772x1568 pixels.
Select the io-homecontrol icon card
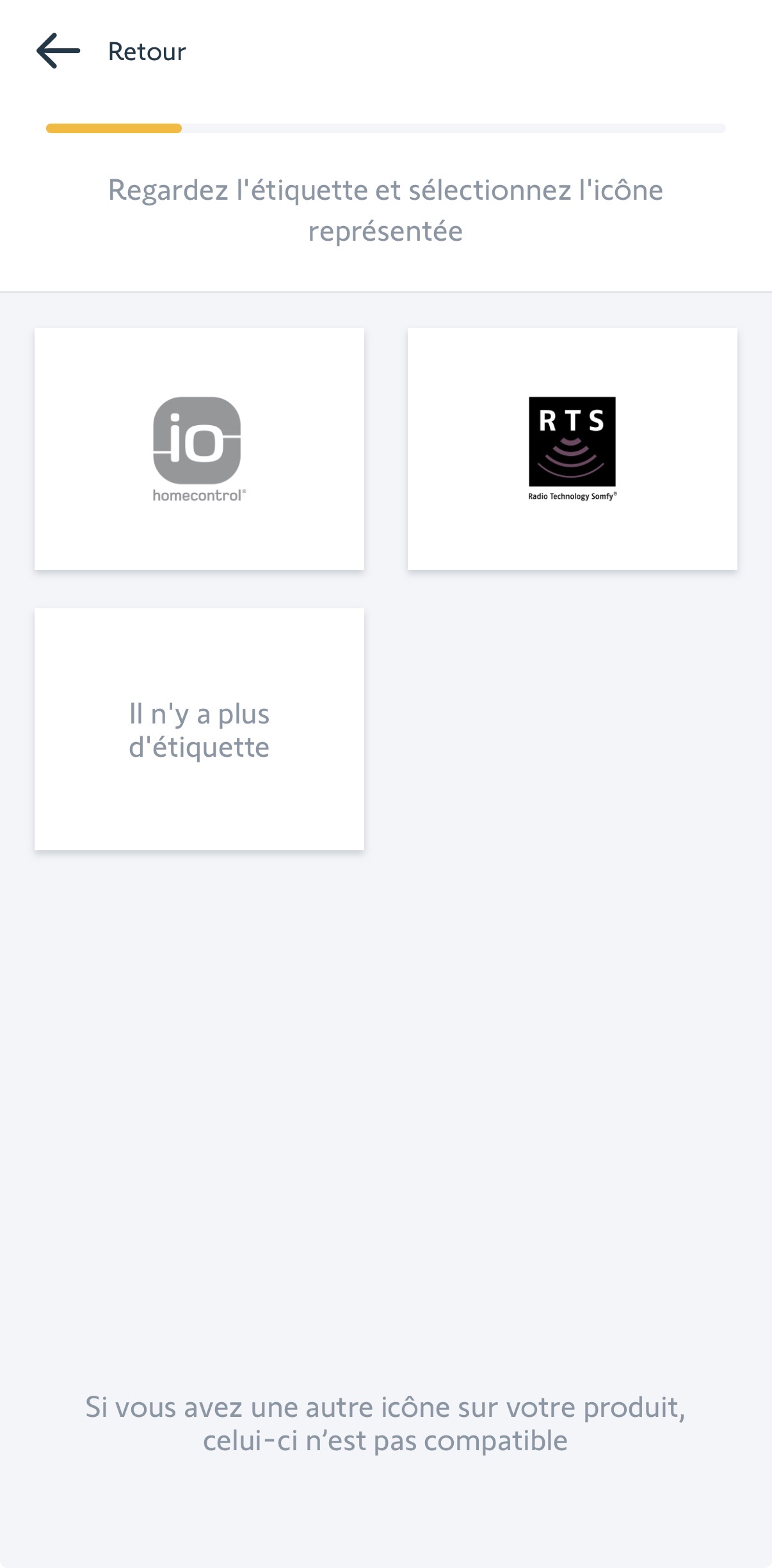pyautogui.click(x=199, y=449)
